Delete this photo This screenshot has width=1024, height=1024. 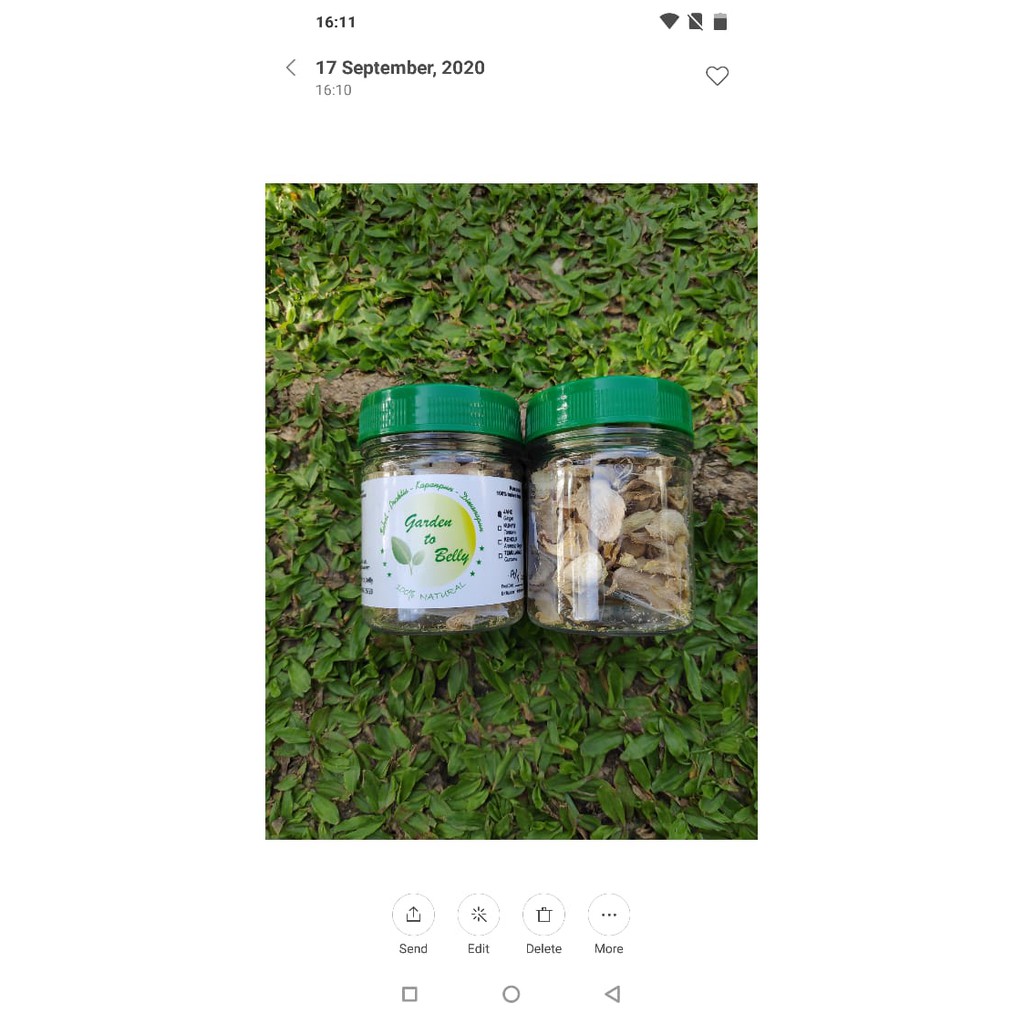(544, 915)
